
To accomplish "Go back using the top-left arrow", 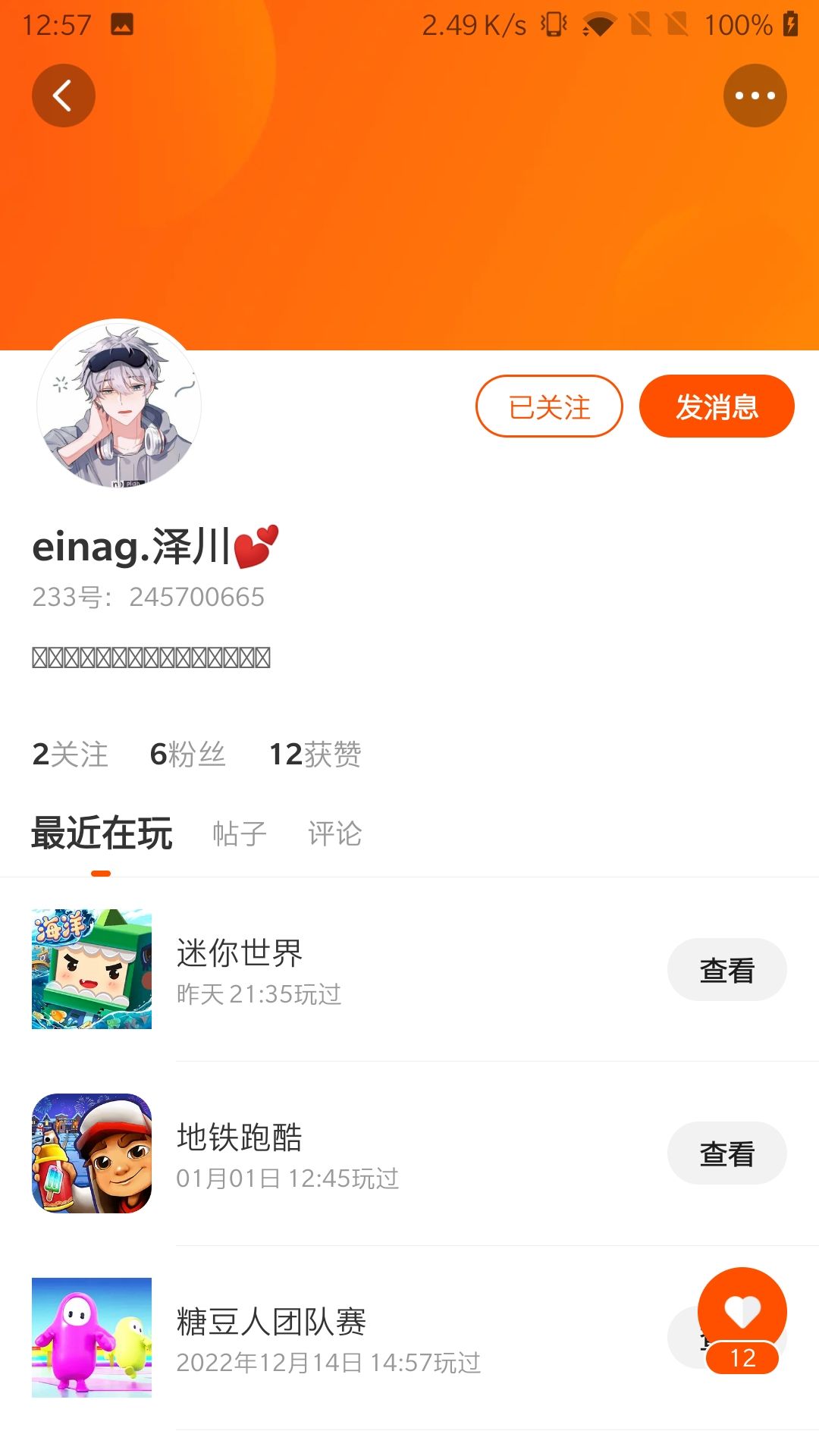I will 64,96.
